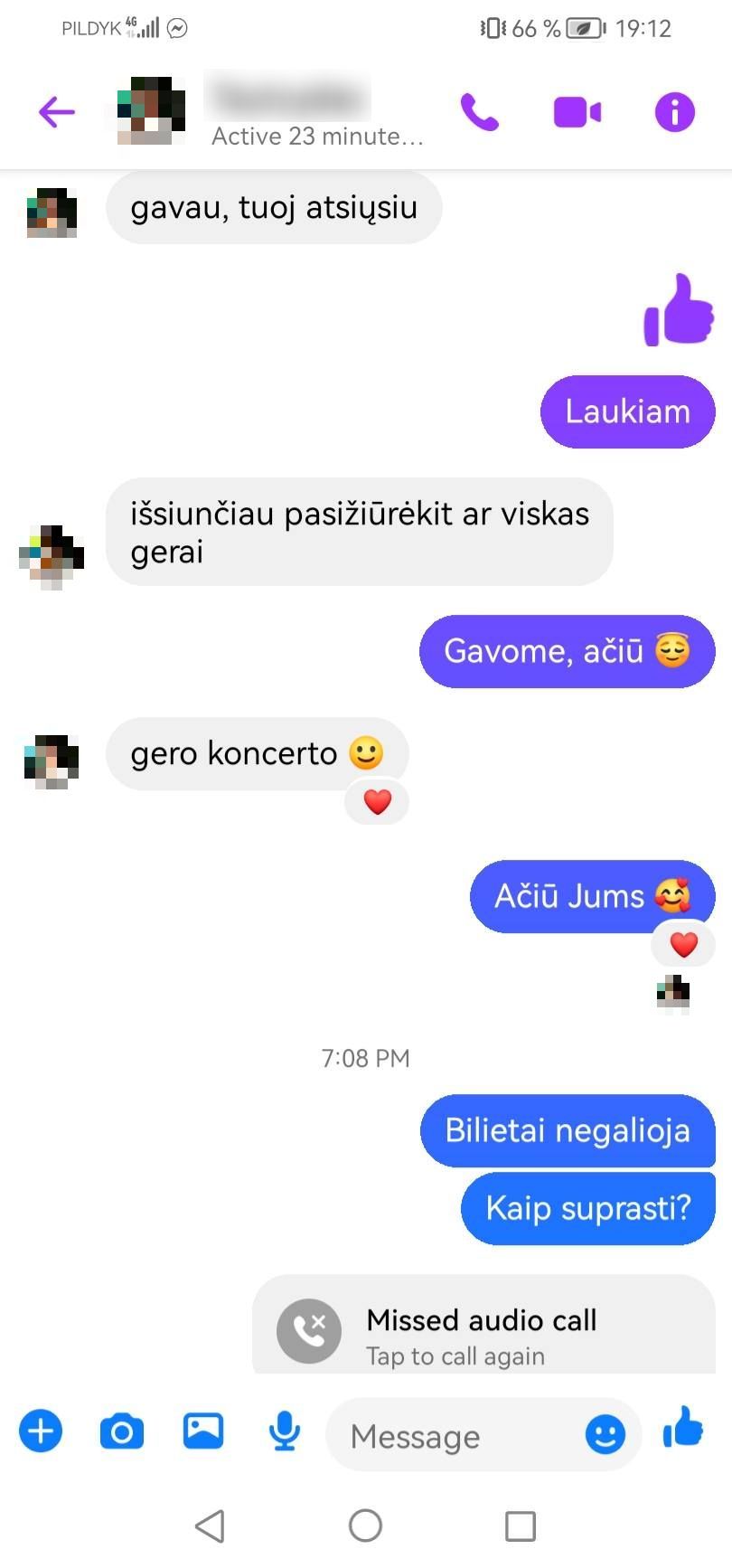Focus the Message text field

click(x=452, y=1436)
